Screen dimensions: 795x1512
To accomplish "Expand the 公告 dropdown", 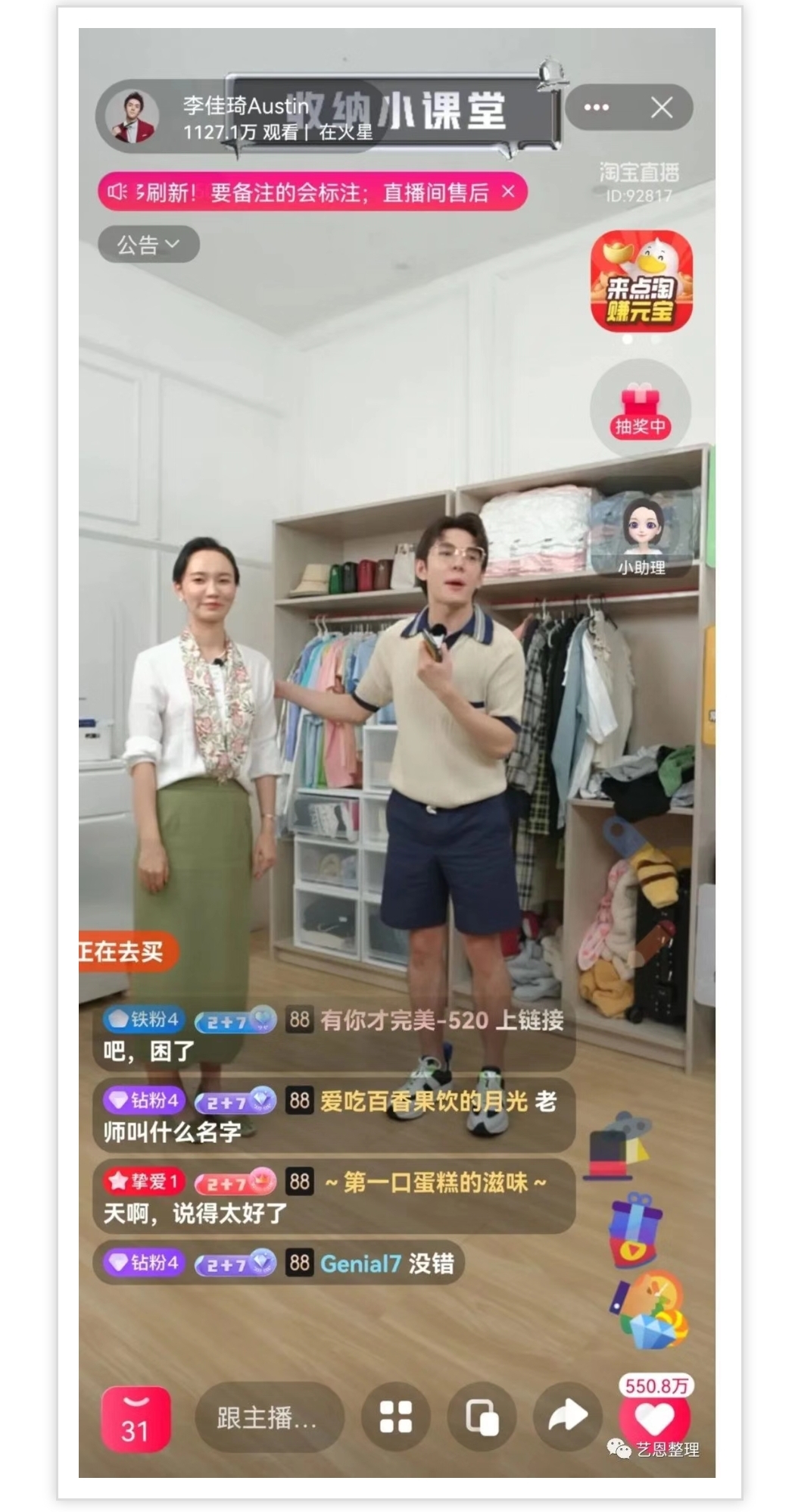I will pos(148,244).
